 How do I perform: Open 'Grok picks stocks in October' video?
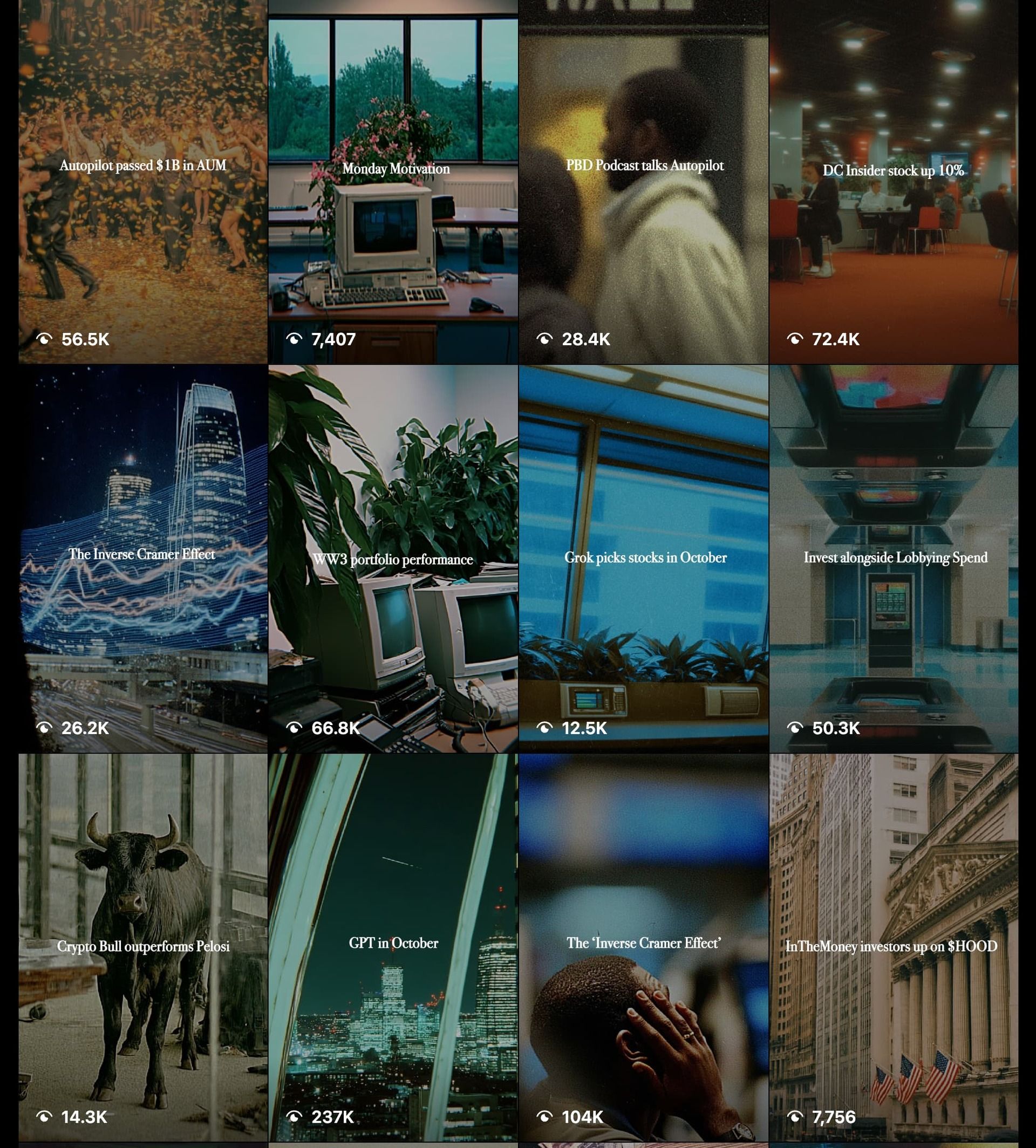pyautogui.click(x=644, y=558)
